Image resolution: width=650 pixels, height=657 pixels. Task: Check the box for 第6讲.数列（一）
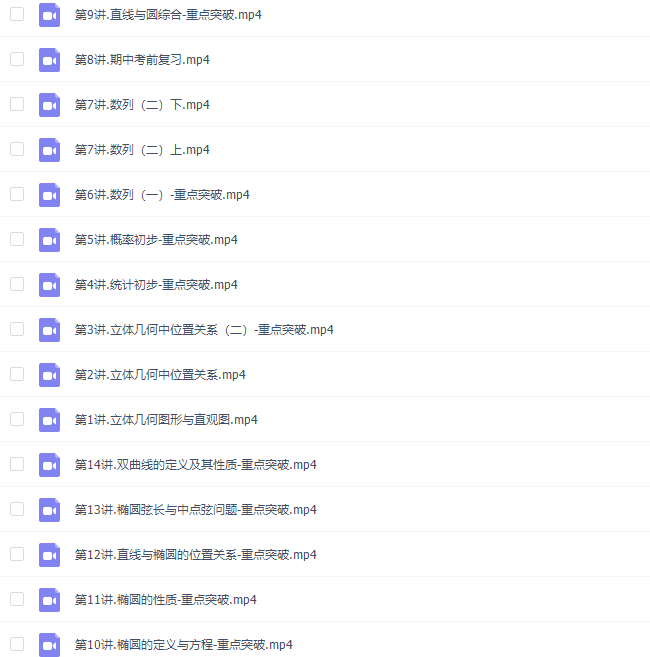[17, 194]
